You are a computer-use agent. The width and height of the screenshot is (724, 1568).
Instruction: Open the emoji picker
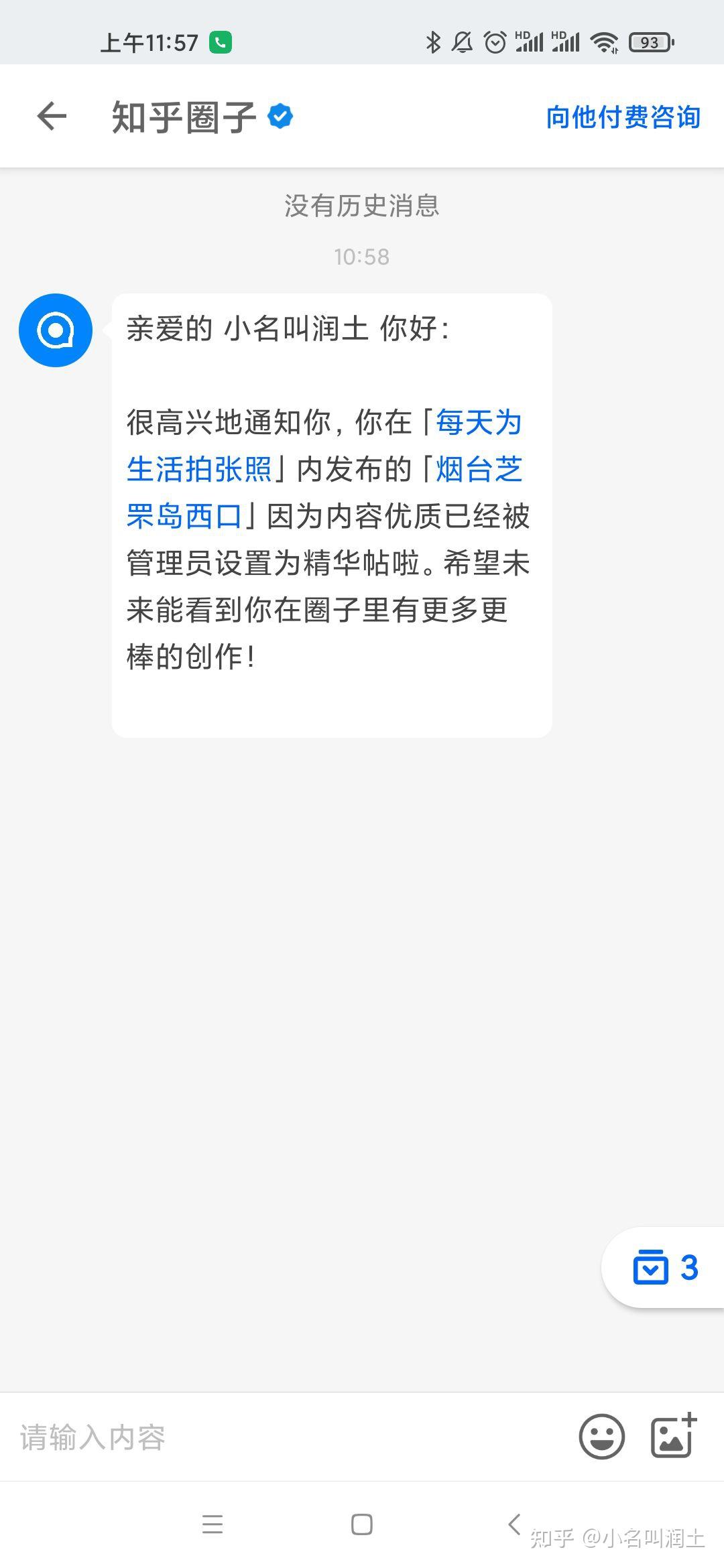[x=601, y=1437]
